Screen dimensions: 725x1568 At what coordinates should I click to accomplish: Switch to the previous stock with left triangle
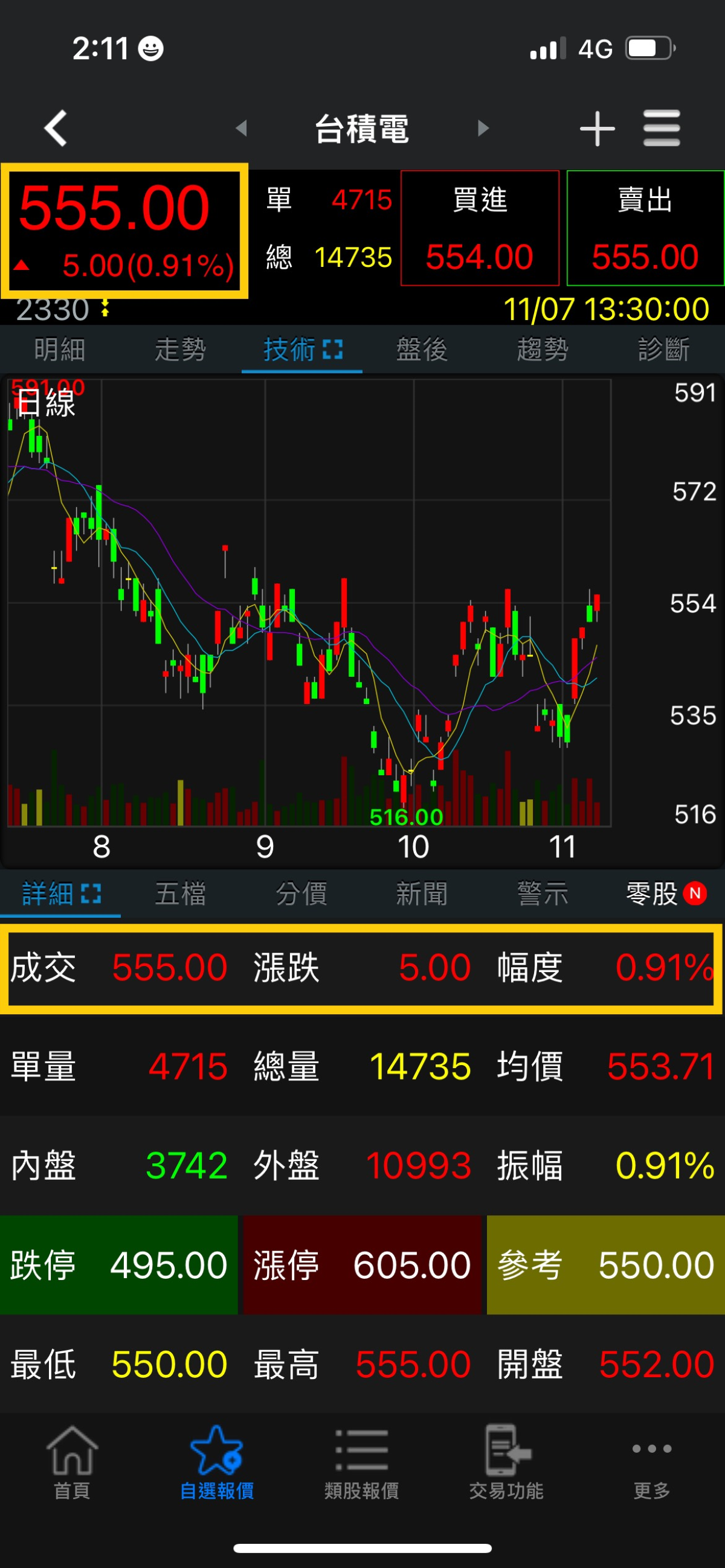(241, 129)
